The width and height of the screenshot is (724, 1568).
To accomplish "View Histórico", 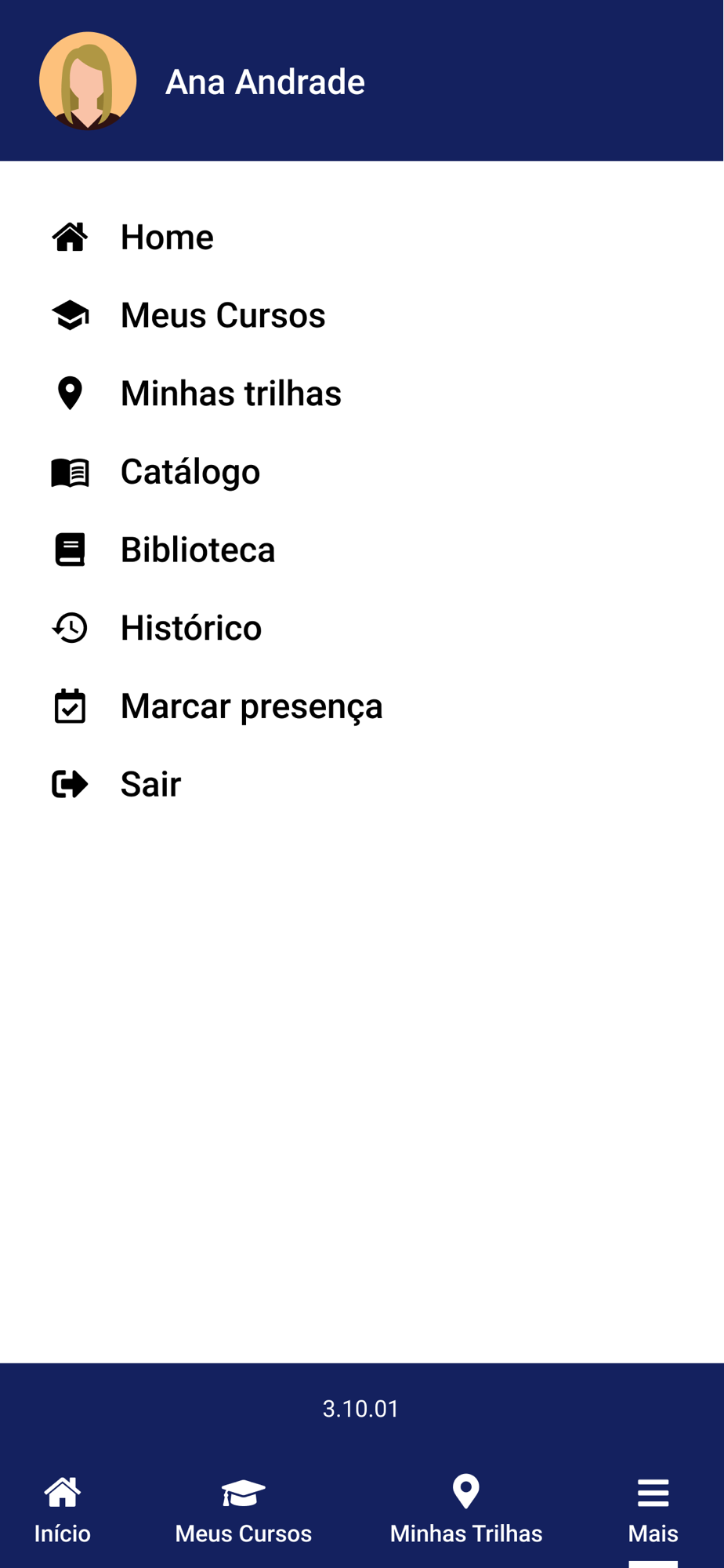I will tap(362, 628).
